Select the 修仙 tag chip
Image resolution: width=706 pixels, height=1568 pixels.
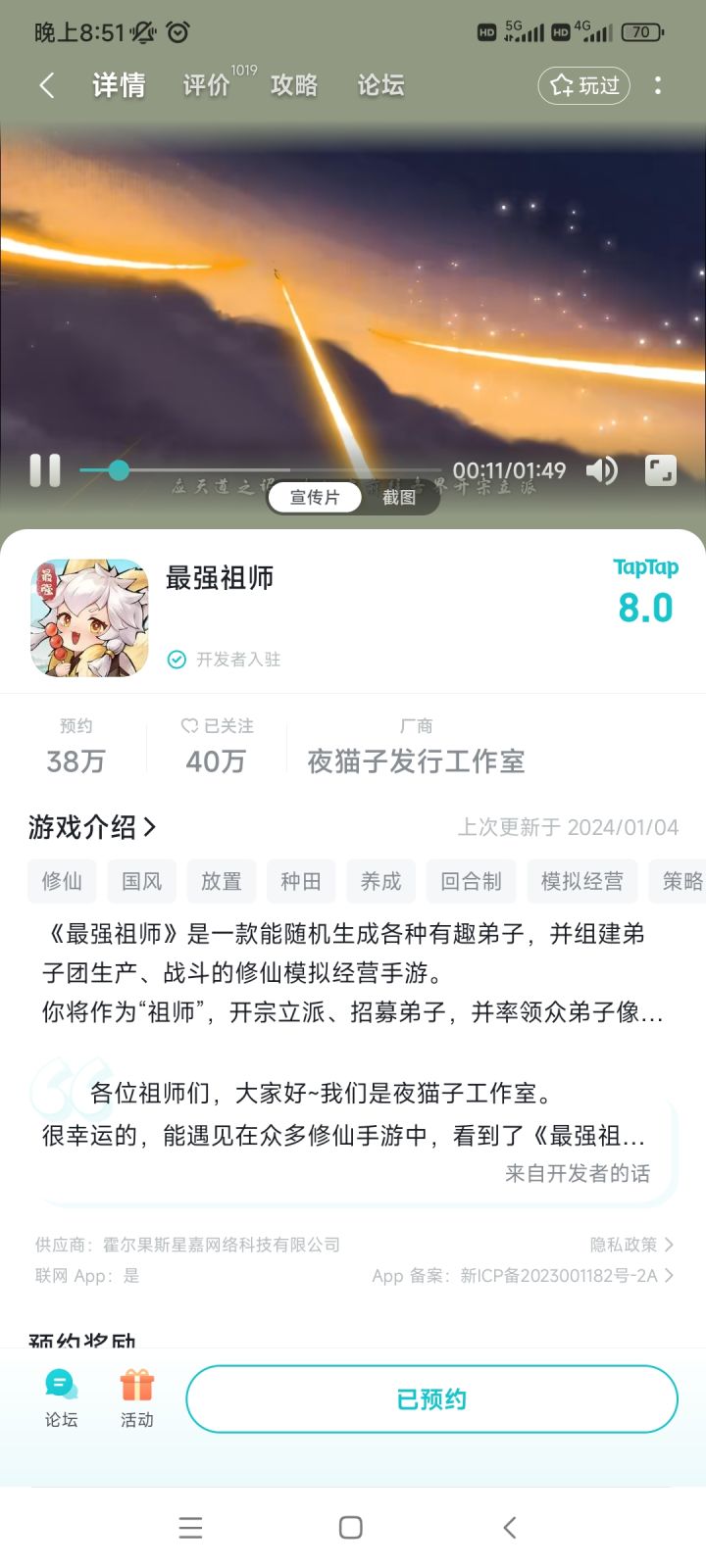61,881
